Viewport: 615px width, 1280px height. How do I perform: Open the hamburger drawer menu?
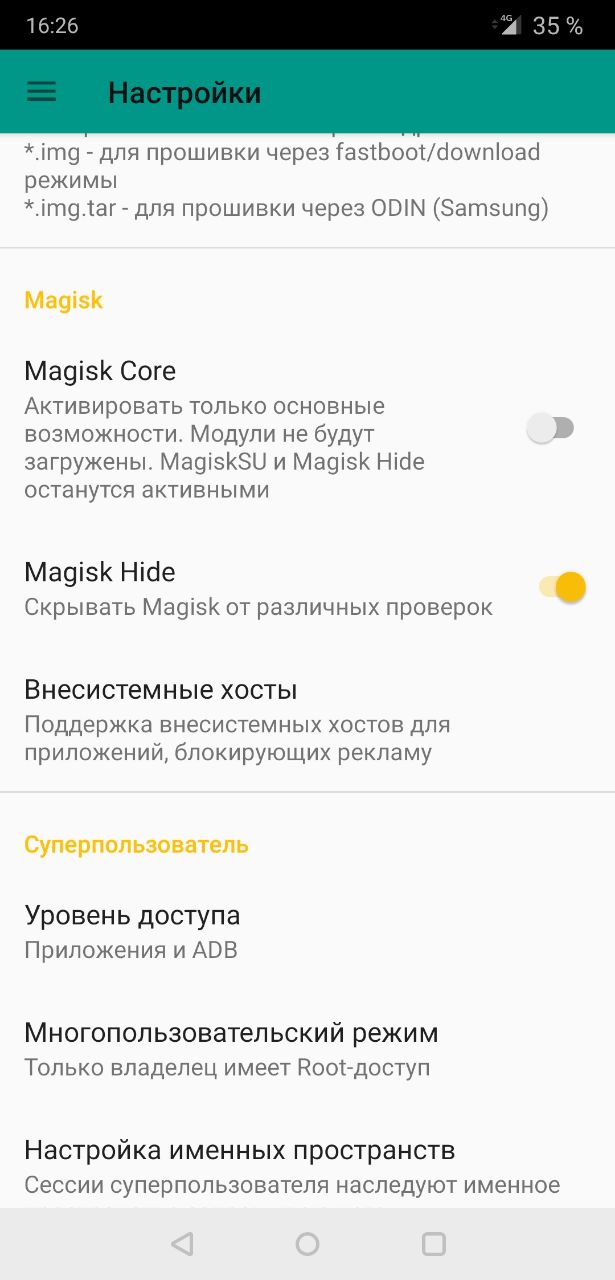tap(41, 92)
